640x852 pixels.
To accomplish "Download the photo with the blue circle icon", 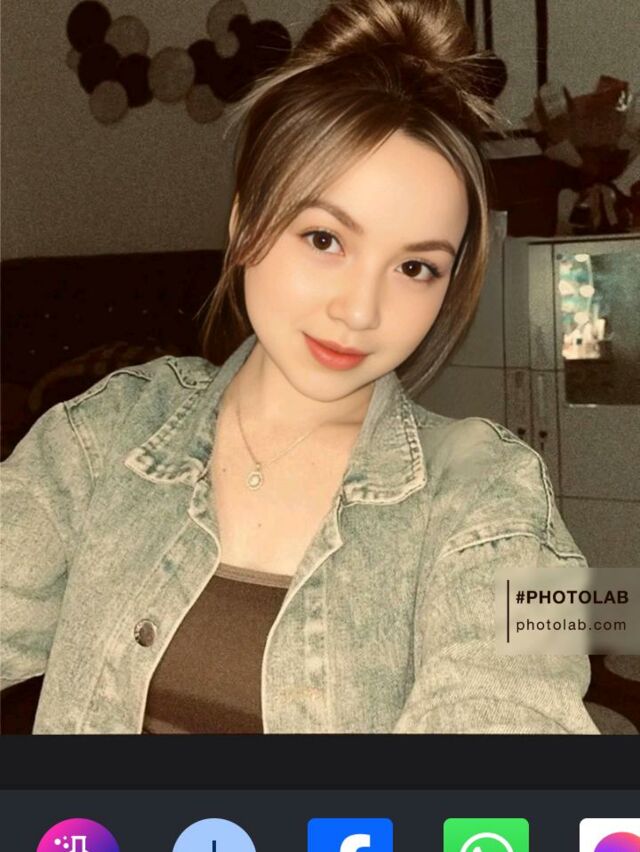I will pyautogui.click(x=214, y=835).
